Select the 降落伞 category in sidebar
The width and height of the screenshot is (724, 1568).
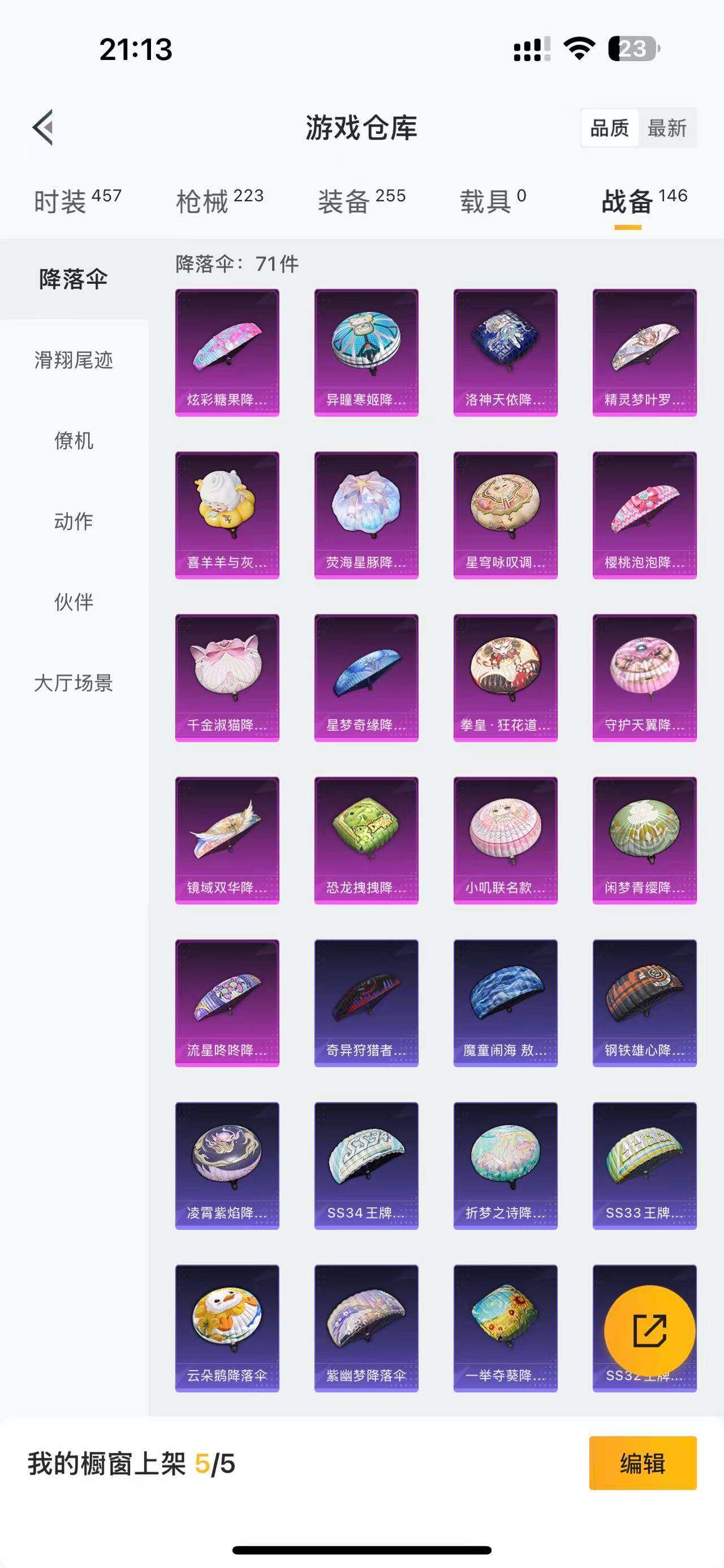click(x=73, y=278)
